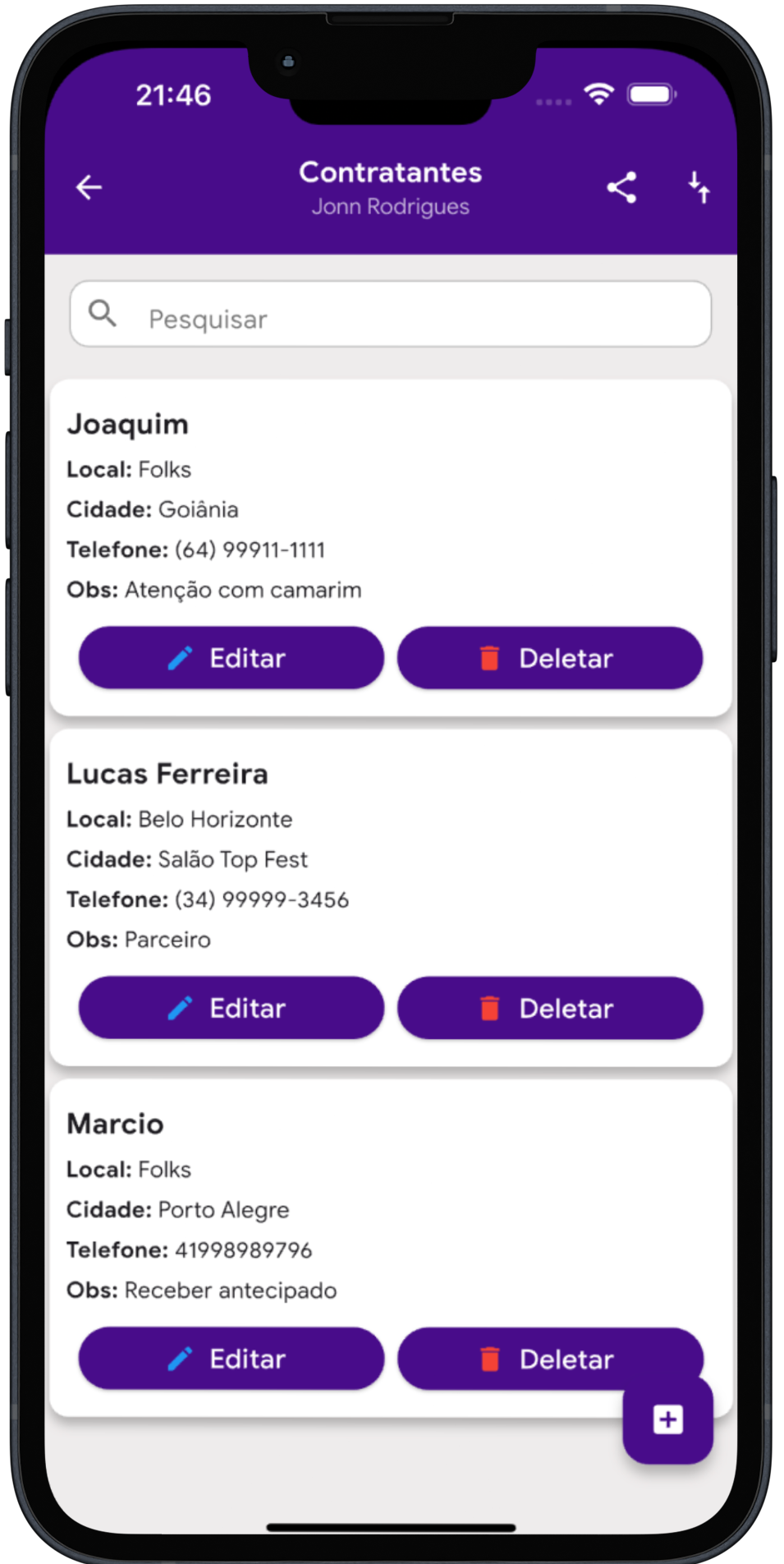Share the Contratantes list
The image size is (784, 1564).
coord(621,188)
